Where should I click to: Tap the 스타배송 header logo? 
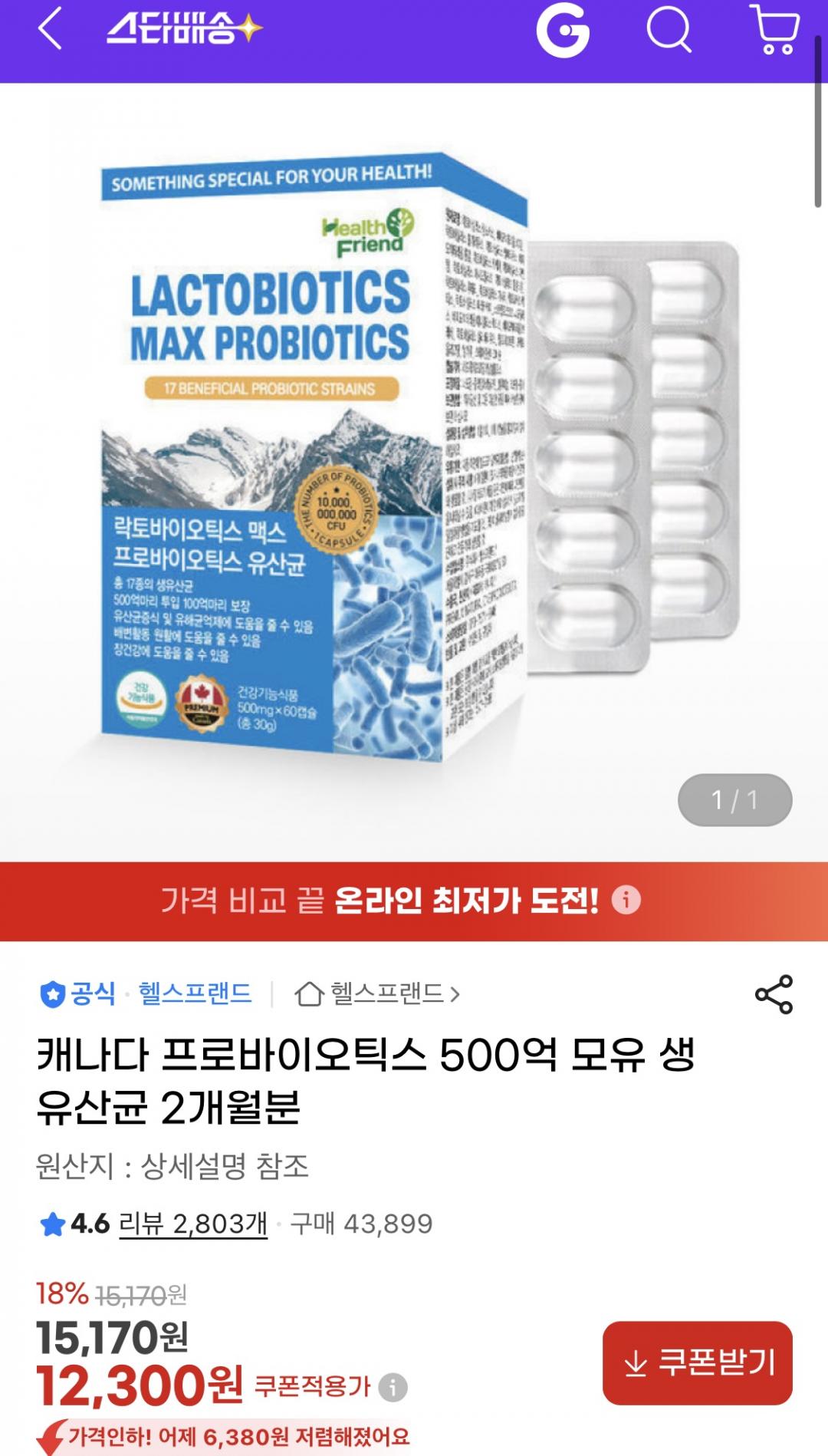tap(184, 31)
